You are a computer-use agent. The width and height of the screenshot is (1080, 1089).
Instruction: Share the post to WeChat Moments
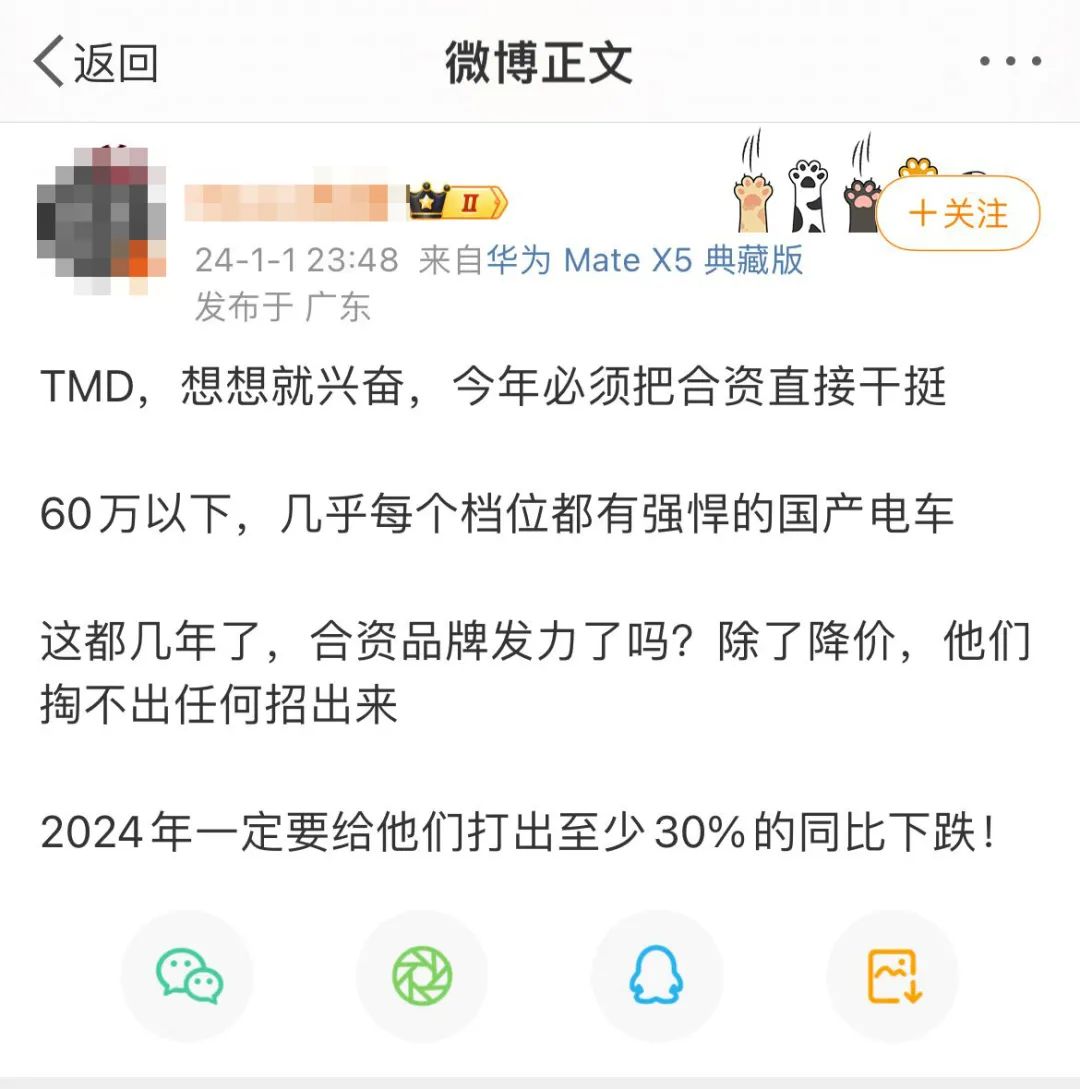(x=422, y=976)
